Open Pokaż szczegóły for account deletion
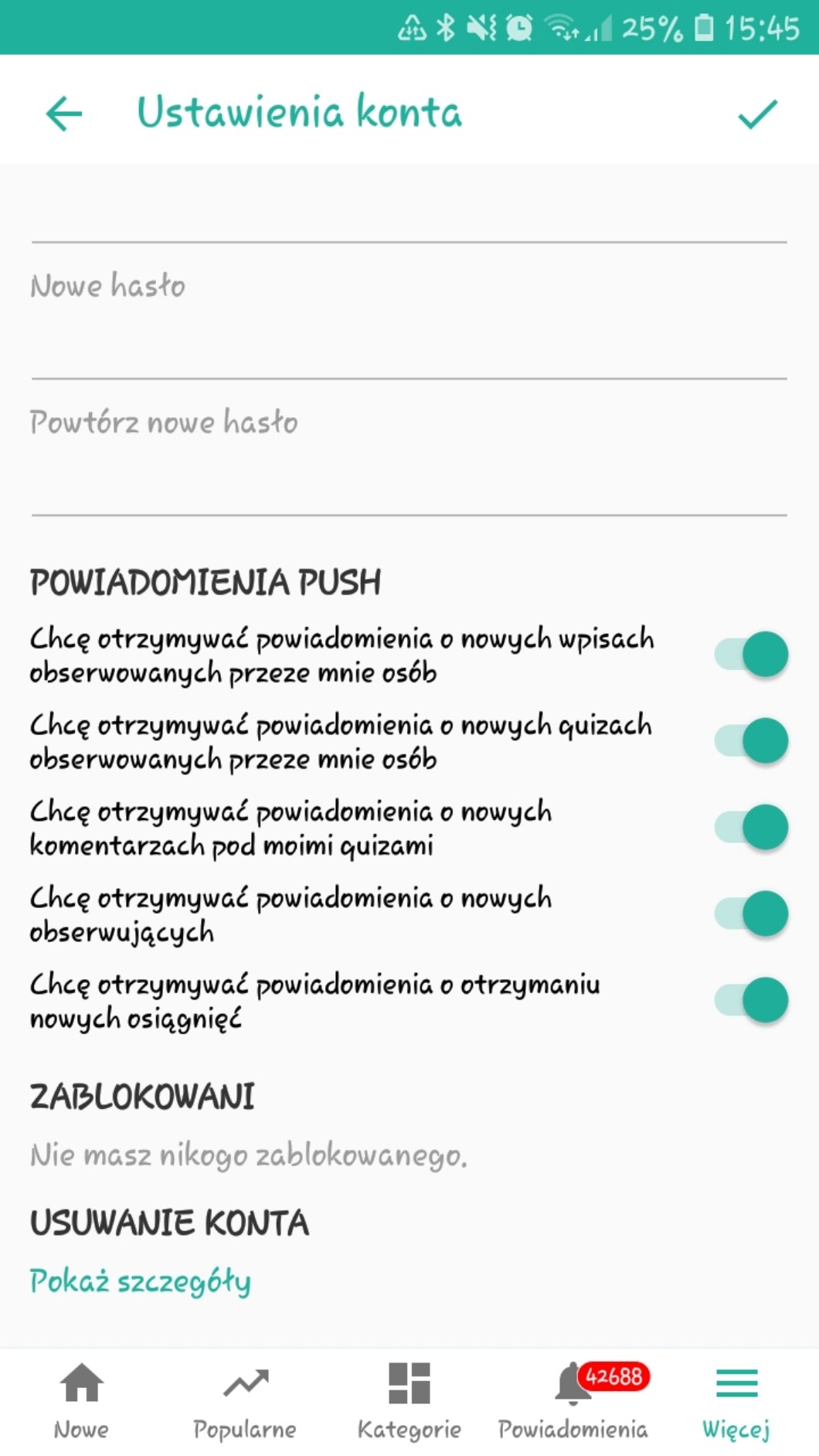 point(141,1281)
